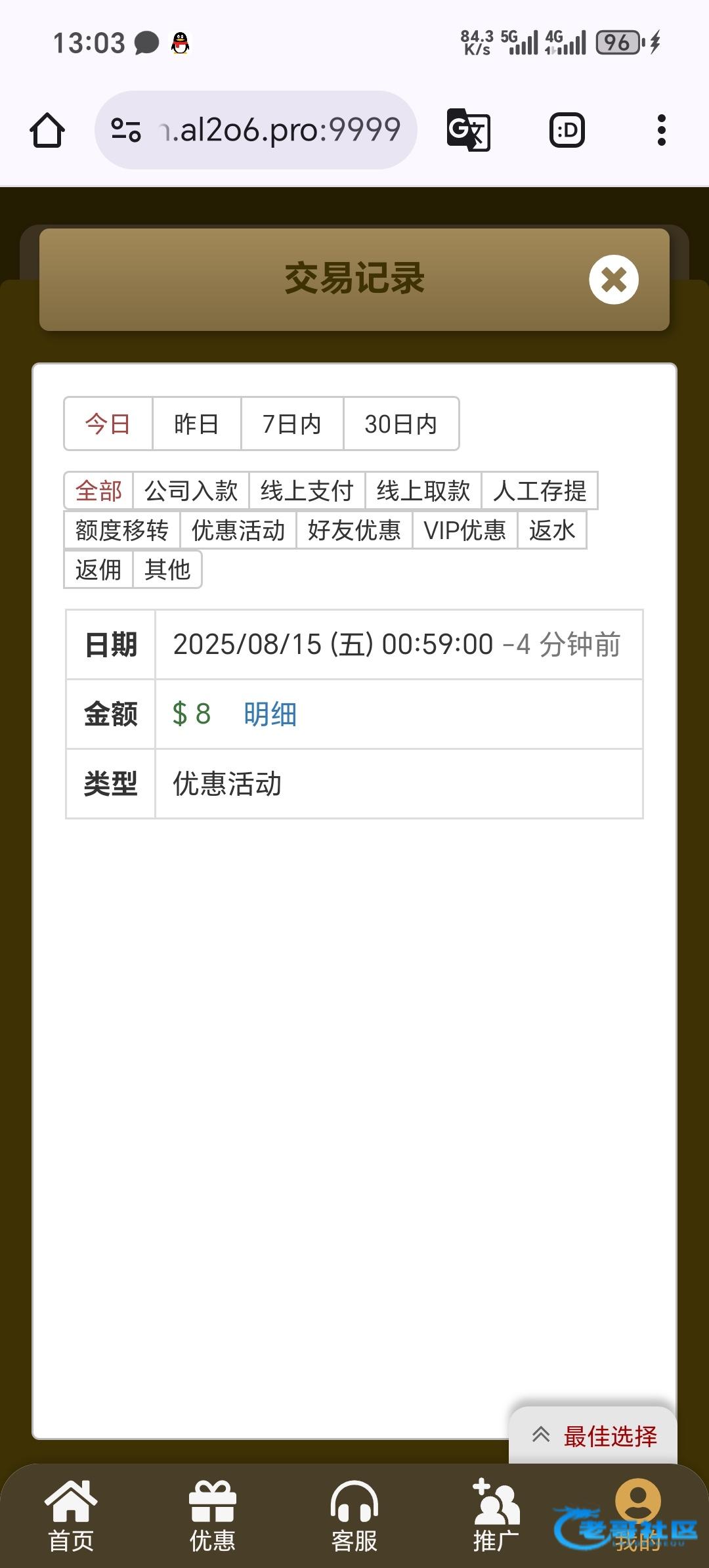The width and height of the screenshot is (709, 1568).
Task: Show records for 30日内
Action: [400, 424]
